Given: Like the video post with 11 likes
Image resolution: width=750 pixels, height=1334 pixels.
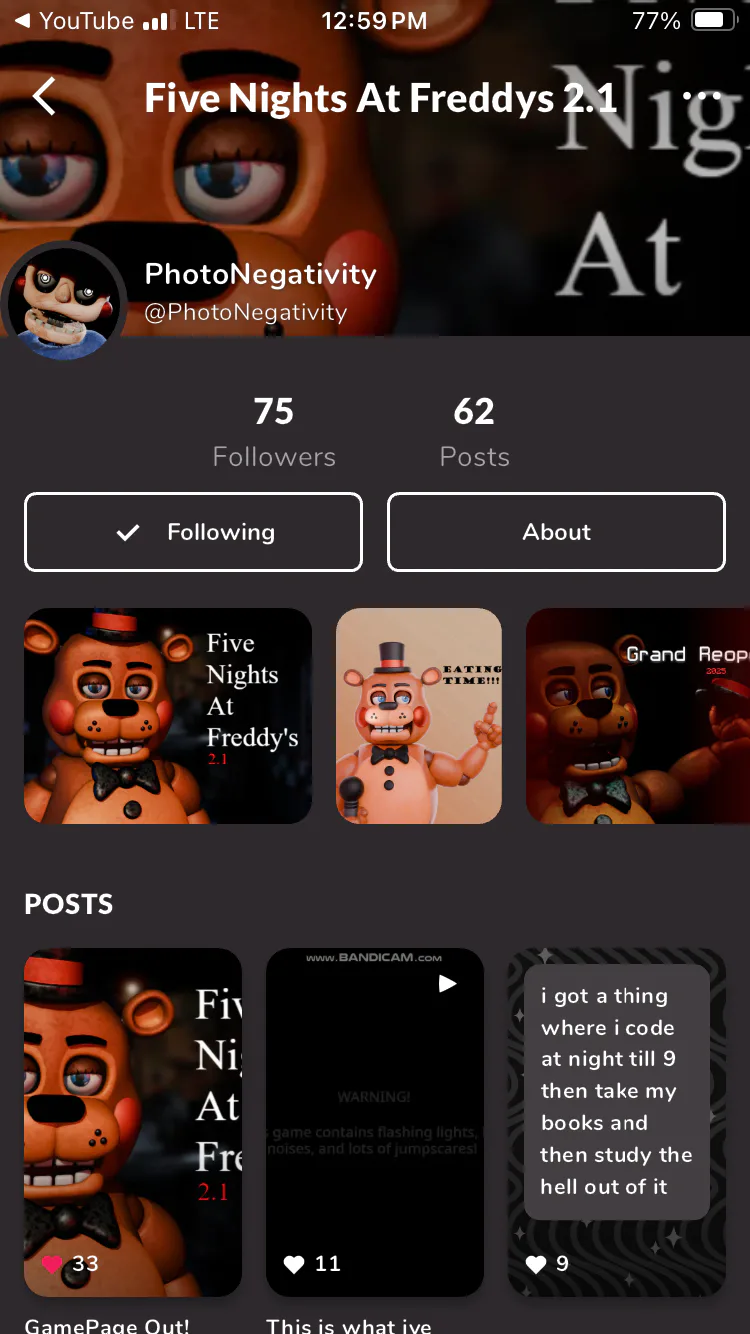Looking at the screenshot, I should (x=294, y=1264).
